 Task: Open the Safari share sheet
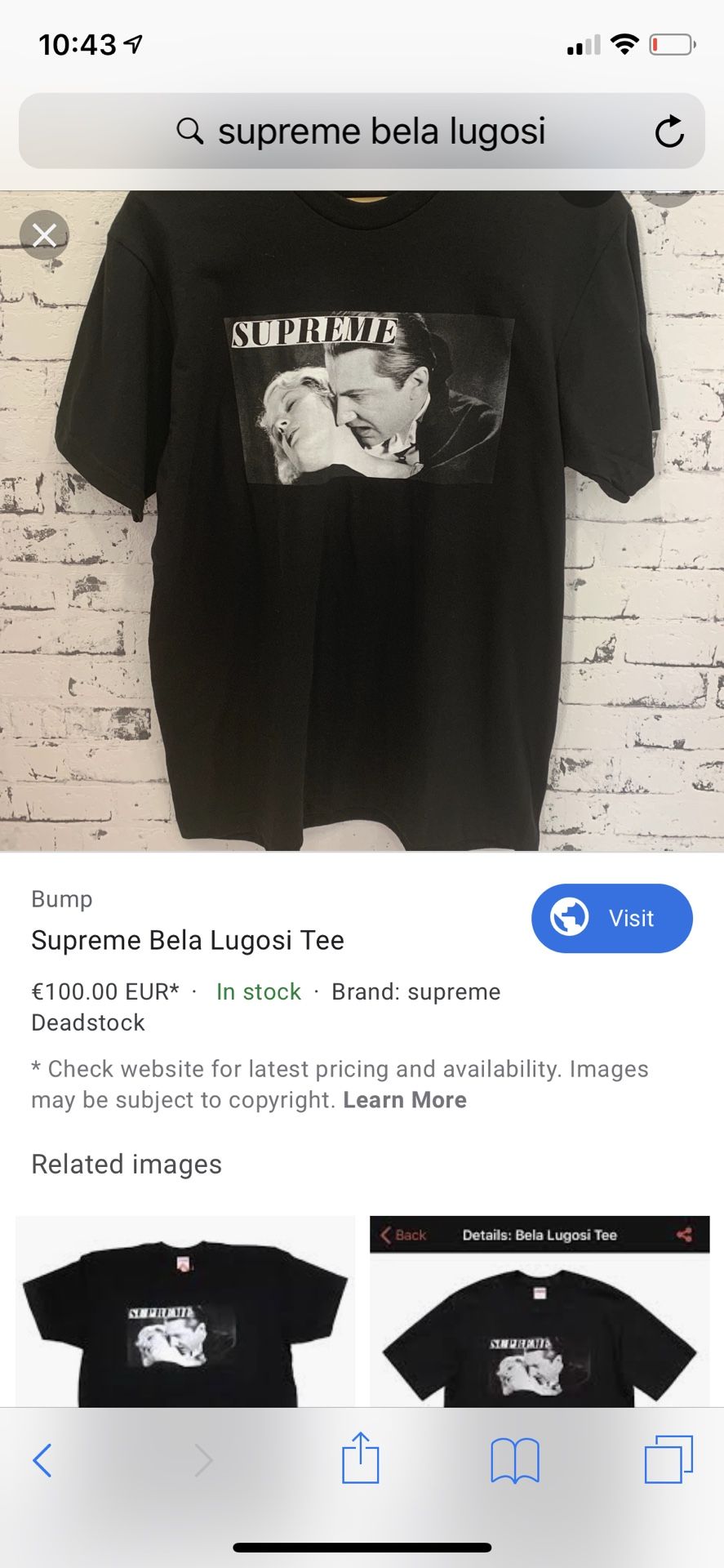coord(360,1459)
